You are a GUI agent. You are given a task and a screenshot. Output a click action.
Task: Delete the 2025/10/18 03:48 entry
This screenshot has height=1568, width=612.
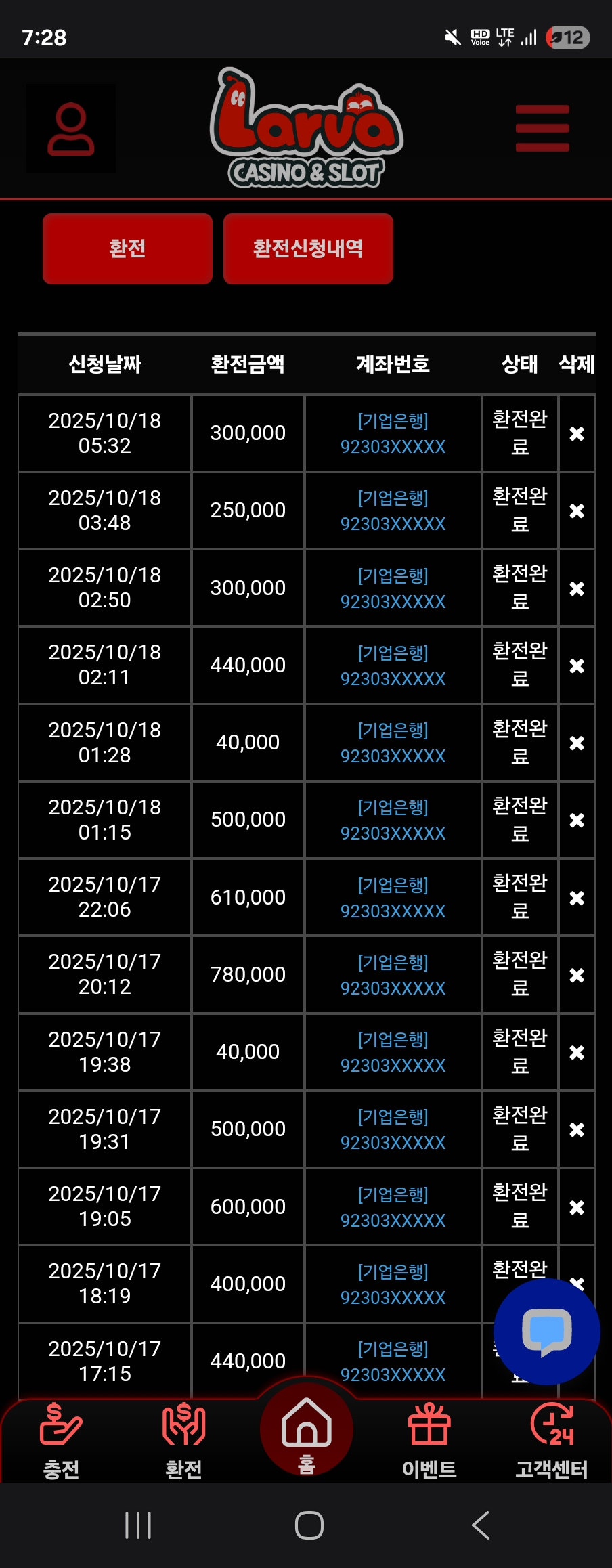coord(577,510)
